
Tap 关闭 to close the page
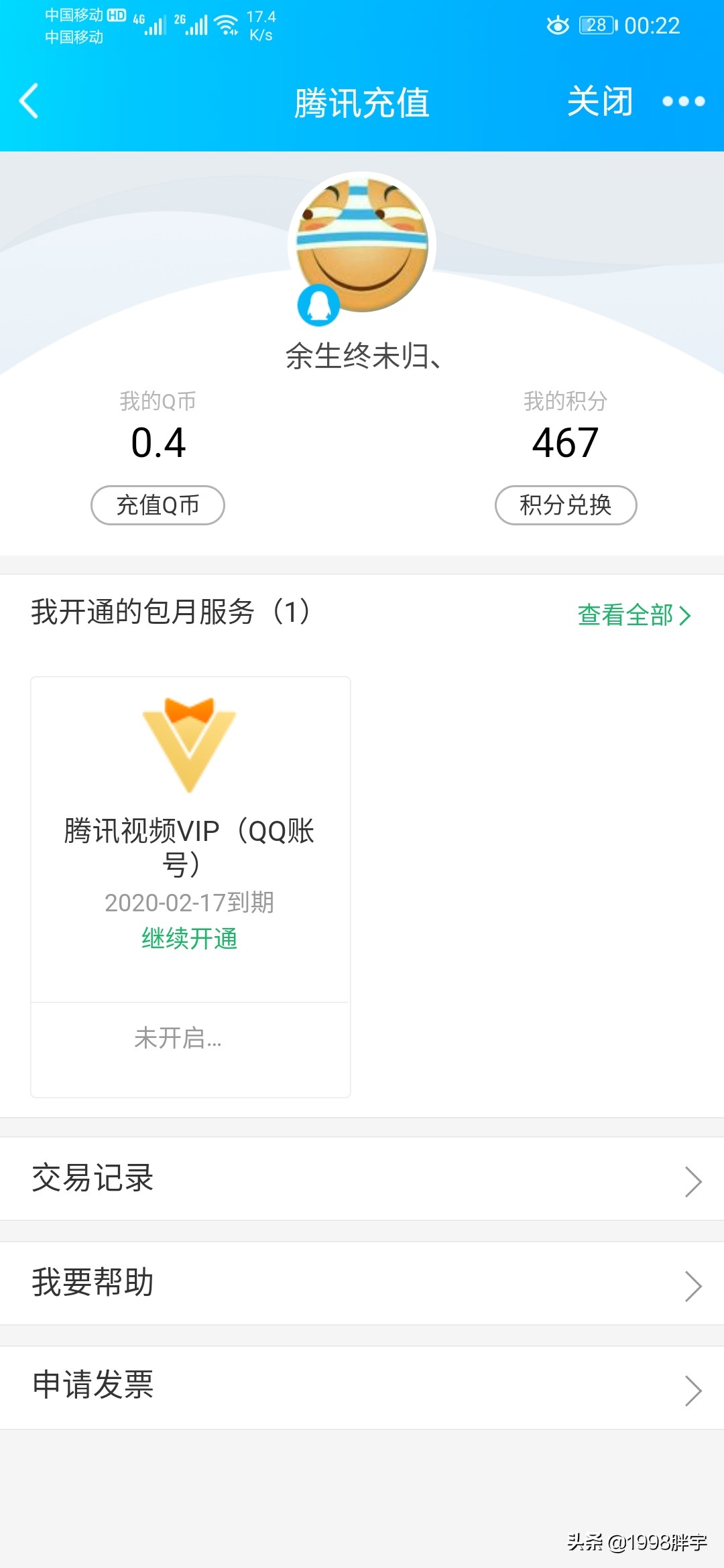[600, 101]
